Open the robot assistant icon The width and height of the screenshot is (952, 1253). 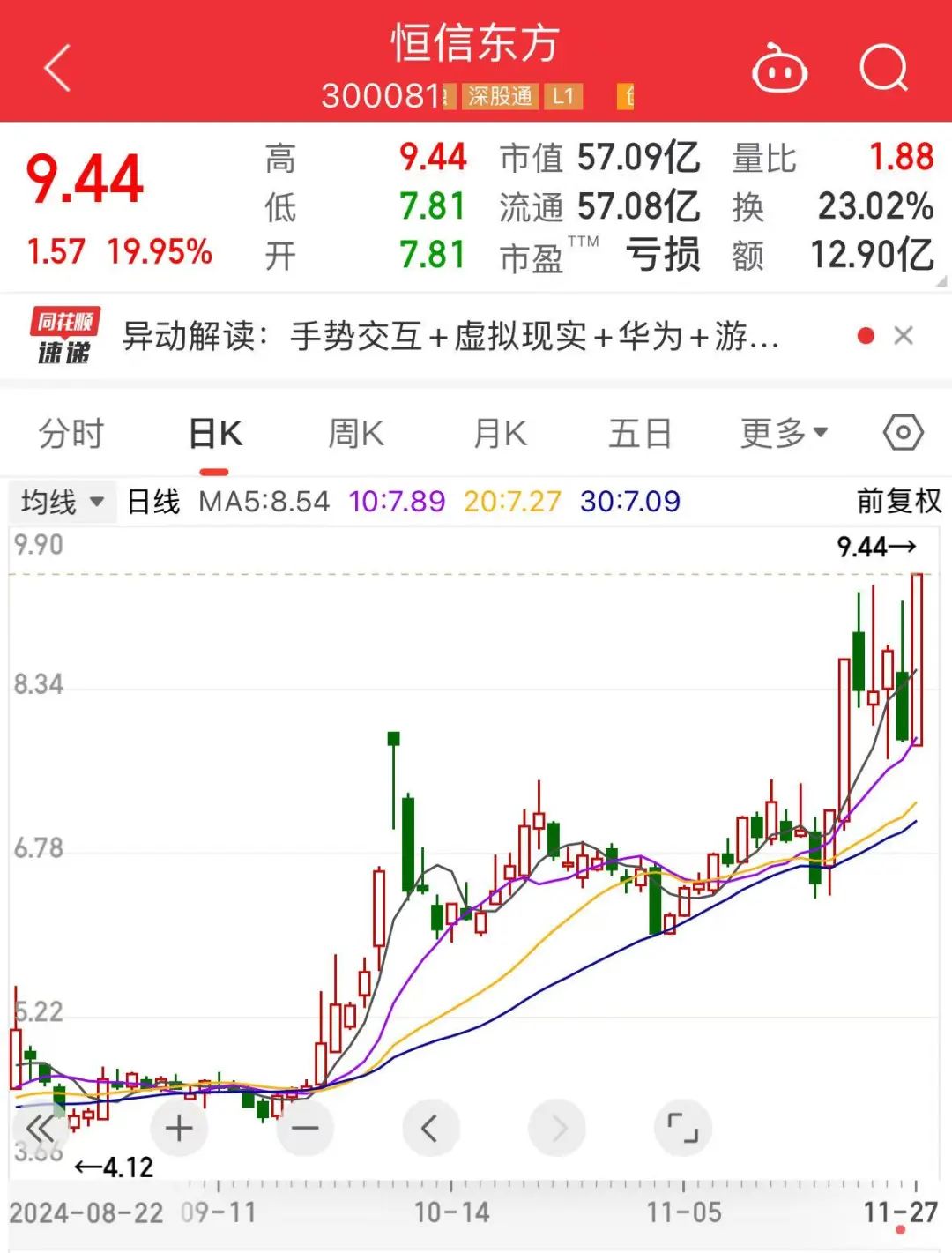tap(779, 69)
